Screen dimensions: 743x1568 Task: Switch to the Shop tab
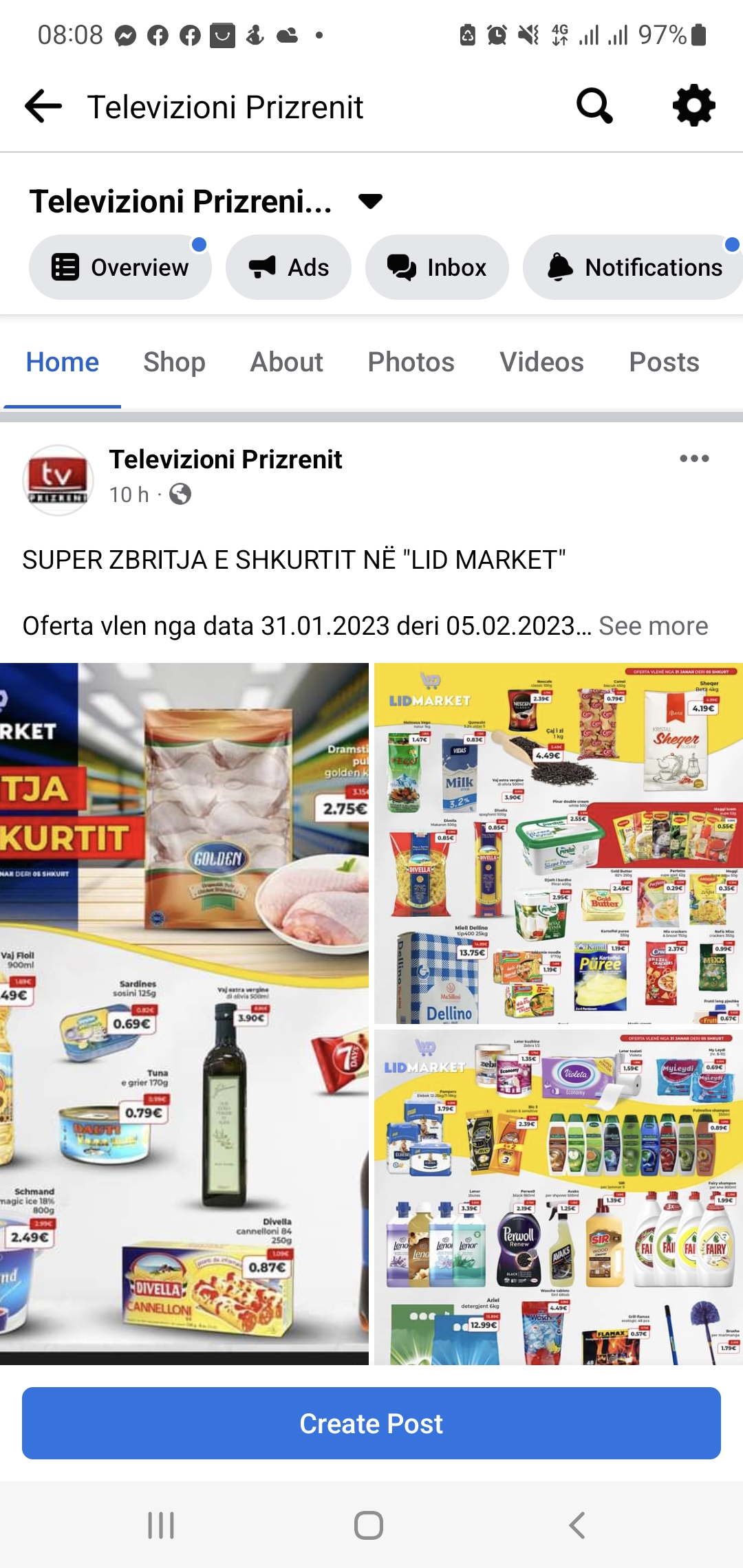[174, 362]
